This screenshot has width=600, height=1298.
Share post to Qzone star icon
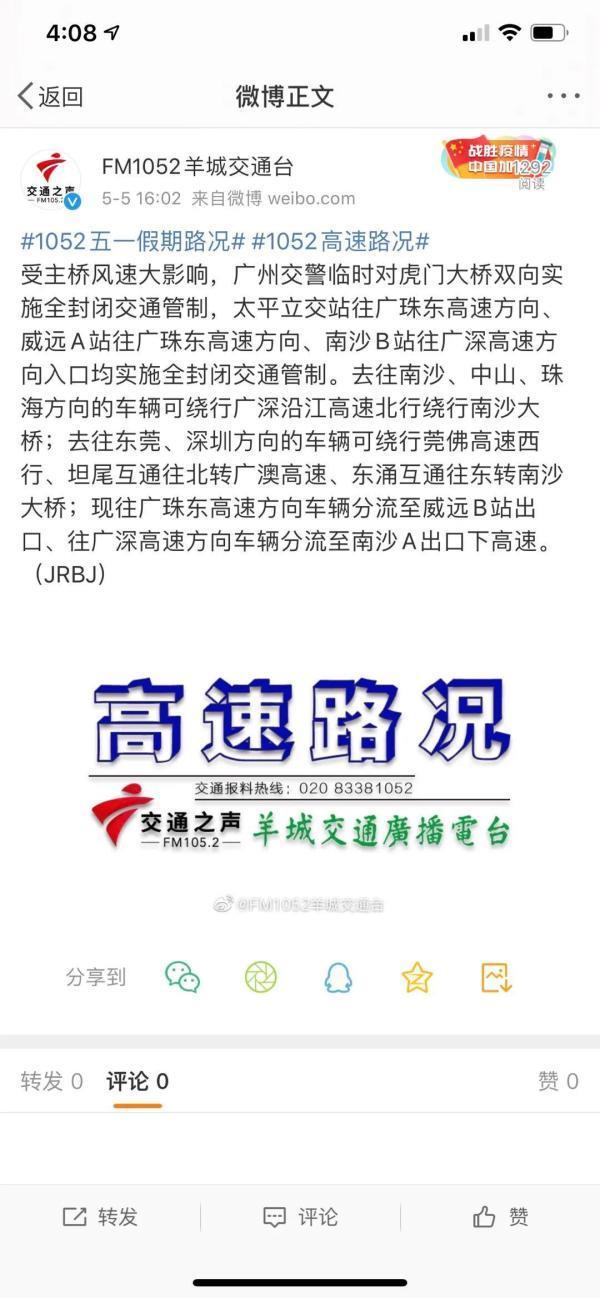coord(417,977)
